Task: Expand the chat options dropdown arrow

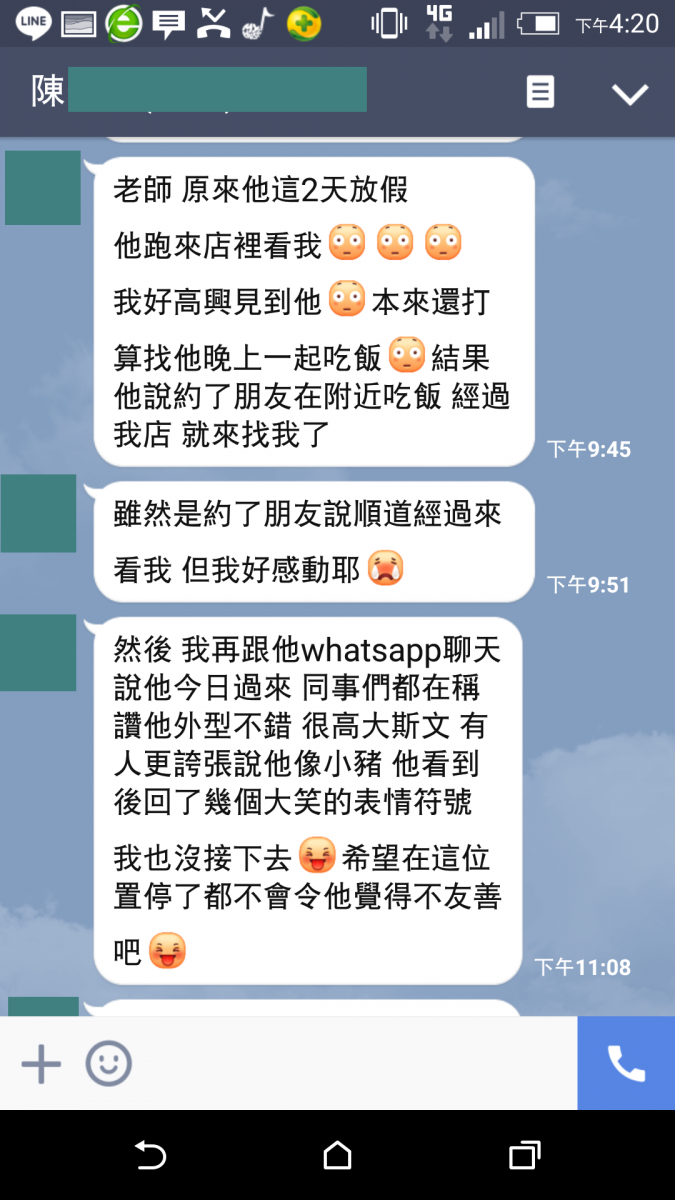Action: [630, 94]
